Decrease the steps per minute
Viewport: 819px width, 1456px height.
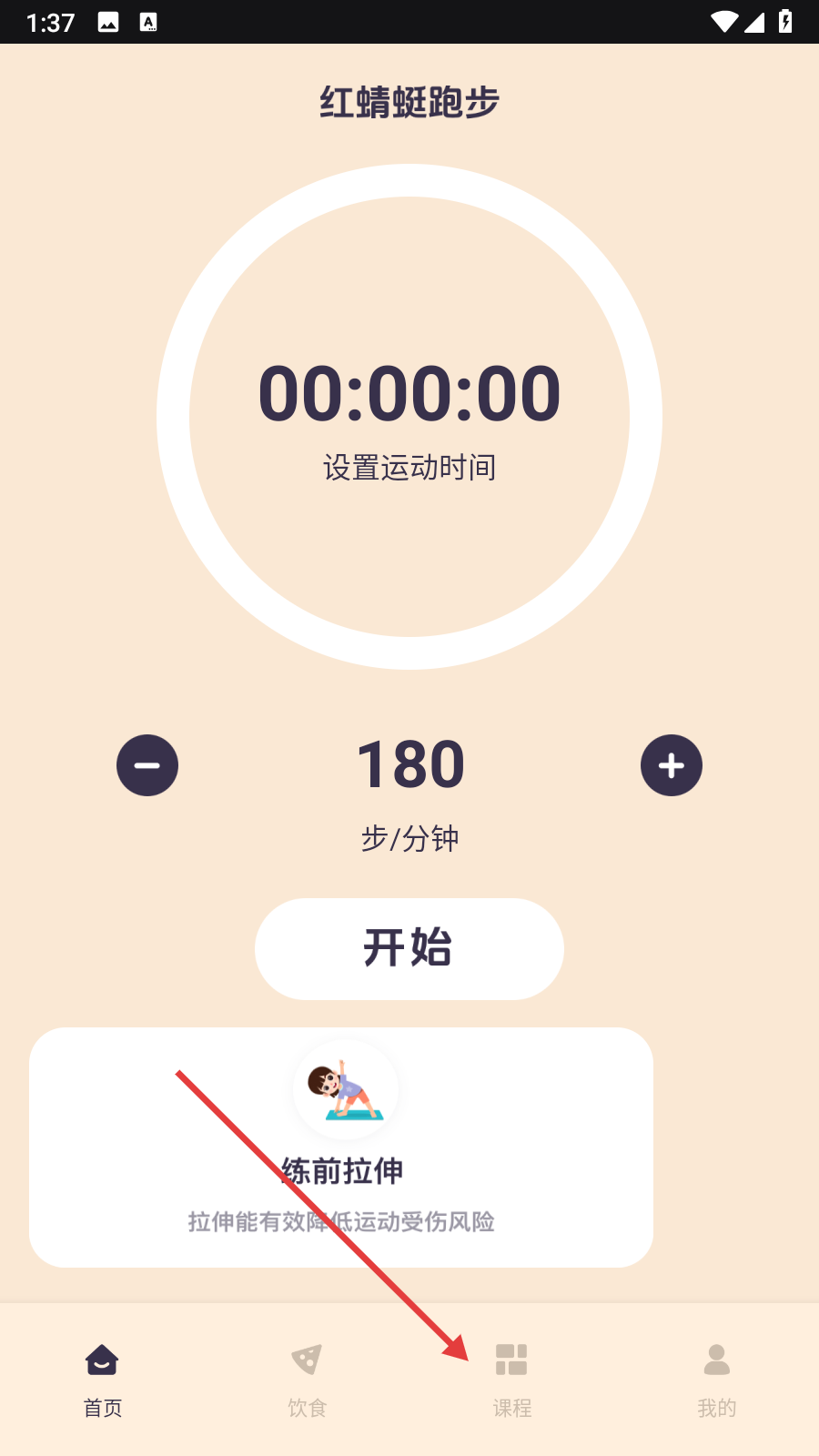[147, 765]
